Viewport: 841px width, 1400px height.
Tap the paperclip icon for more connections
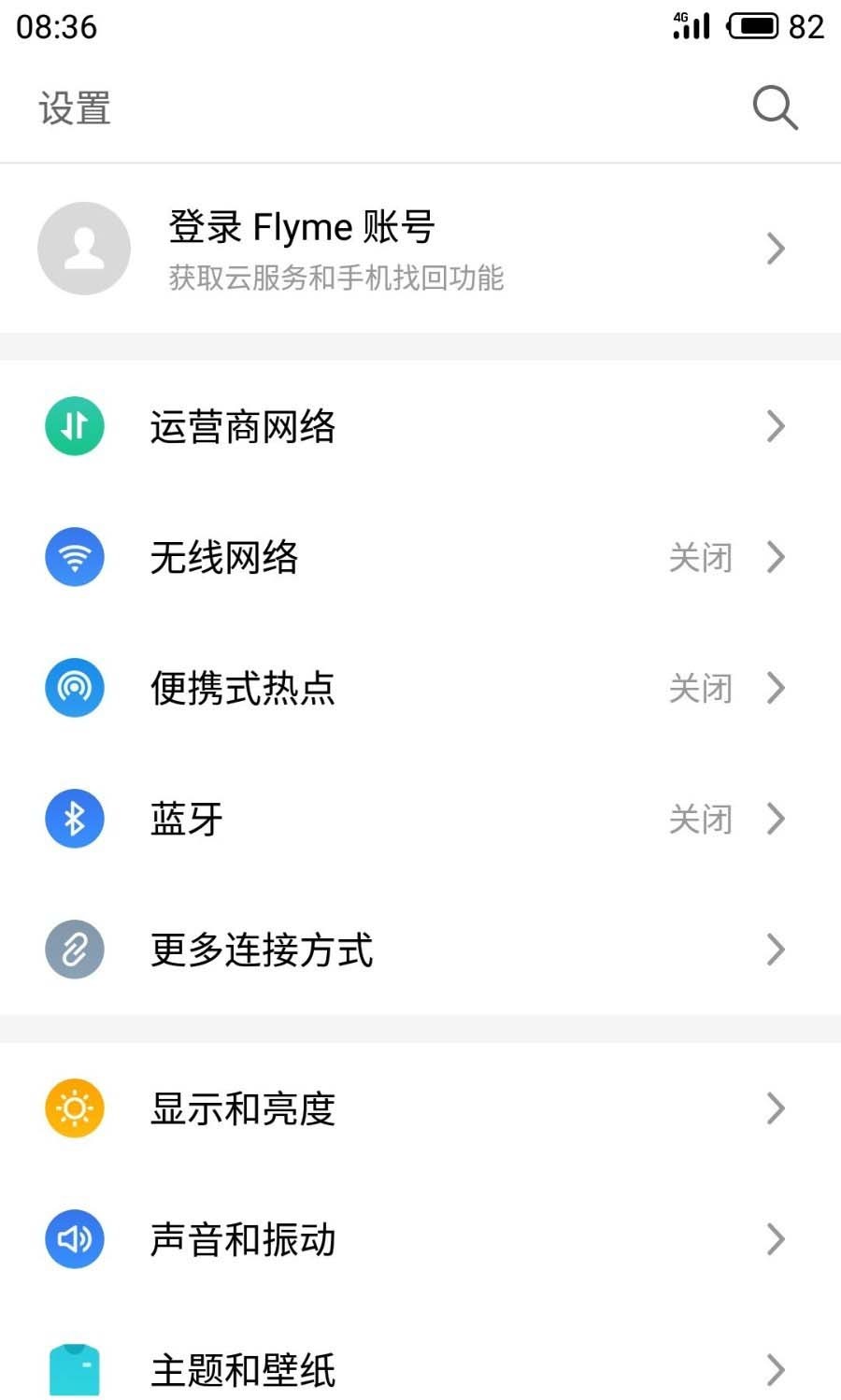click(74, 950)
